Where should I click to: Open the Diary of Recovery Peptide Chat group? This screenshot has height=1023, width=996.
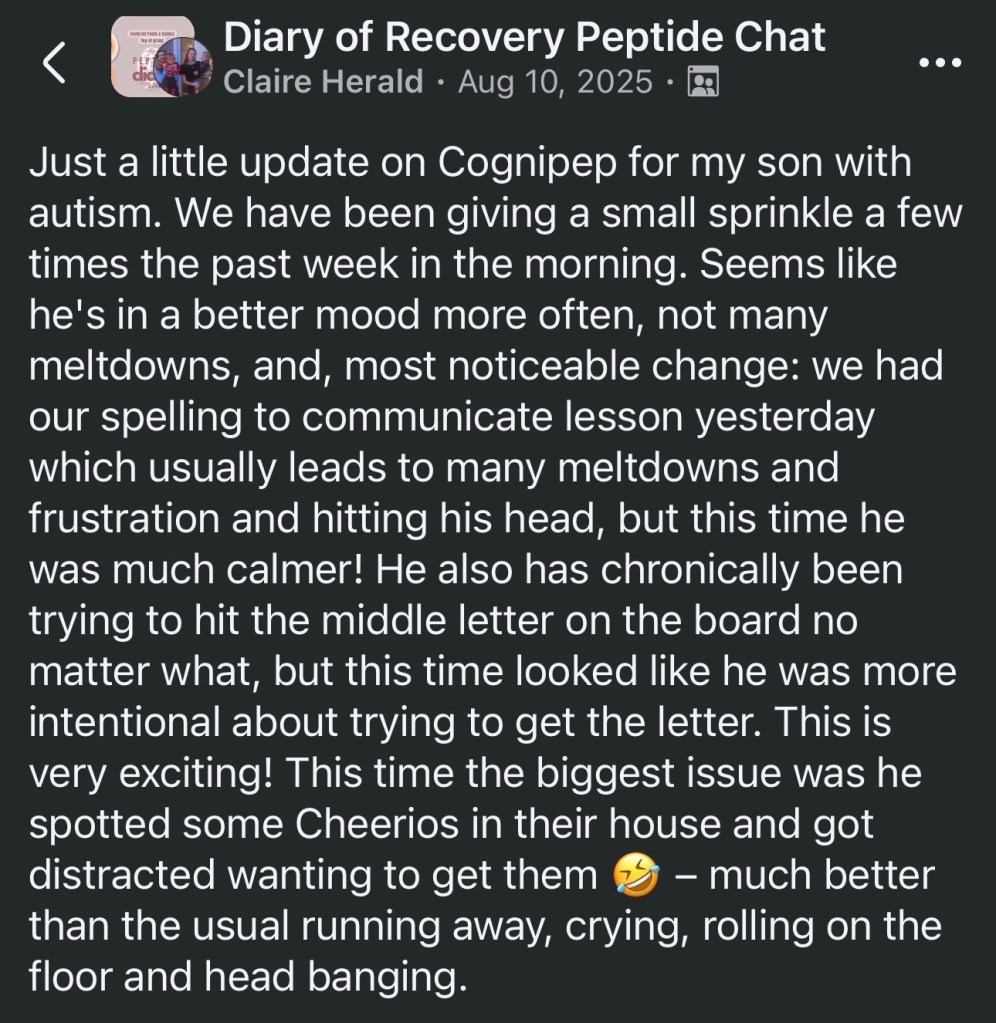pos(524,38)
